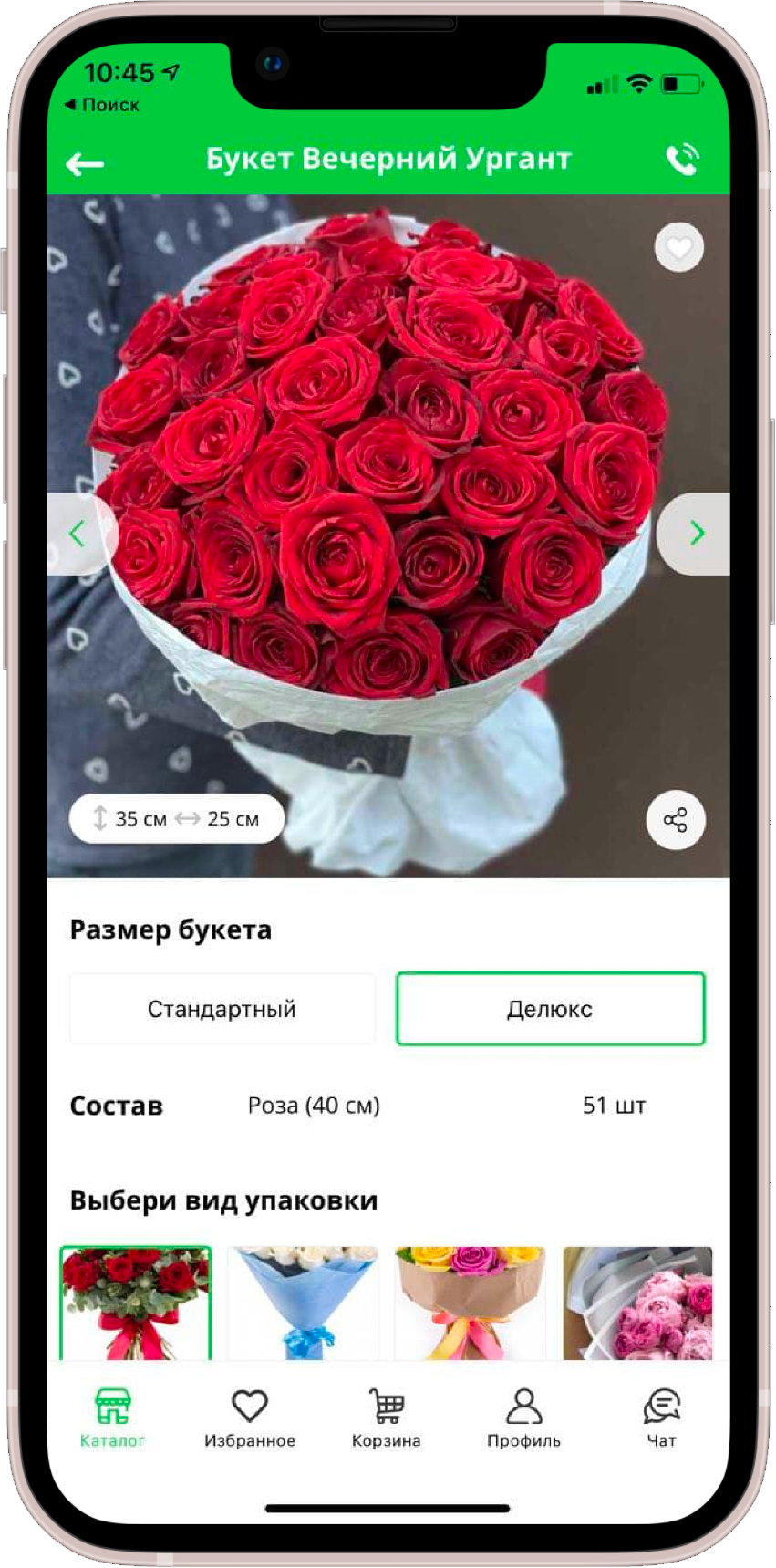Call the shop via phone icon
776x1568 pixels.
point(681,160)
